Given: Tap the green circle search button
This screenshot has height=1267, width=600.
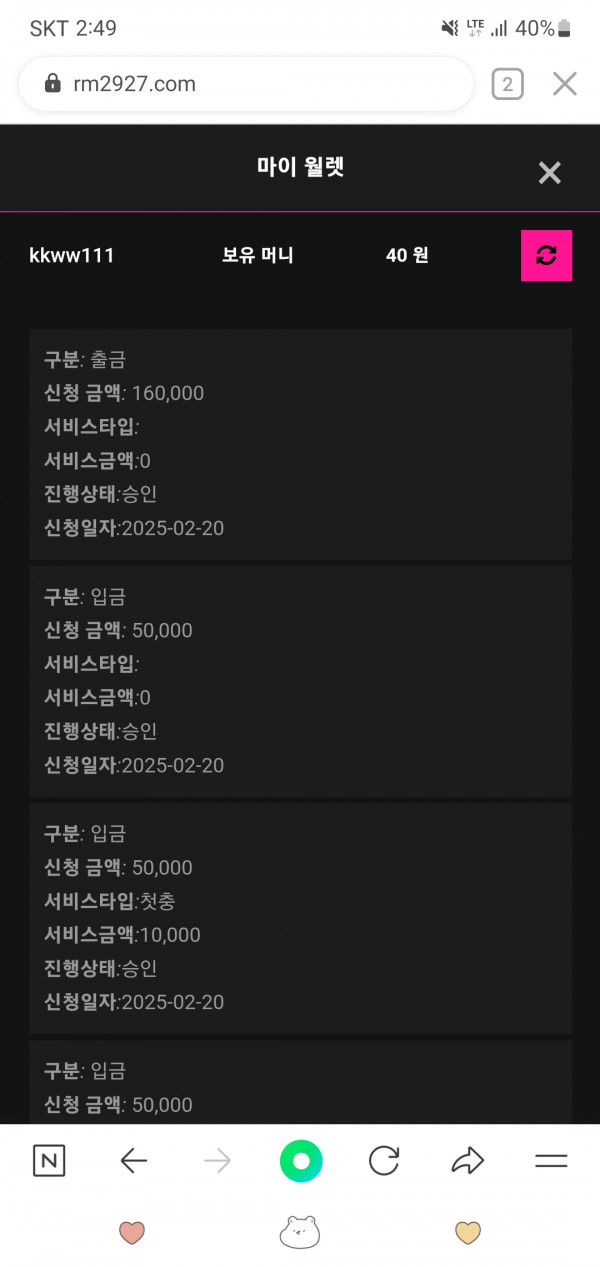Looking at the screenshot, I should point(301,1161).
